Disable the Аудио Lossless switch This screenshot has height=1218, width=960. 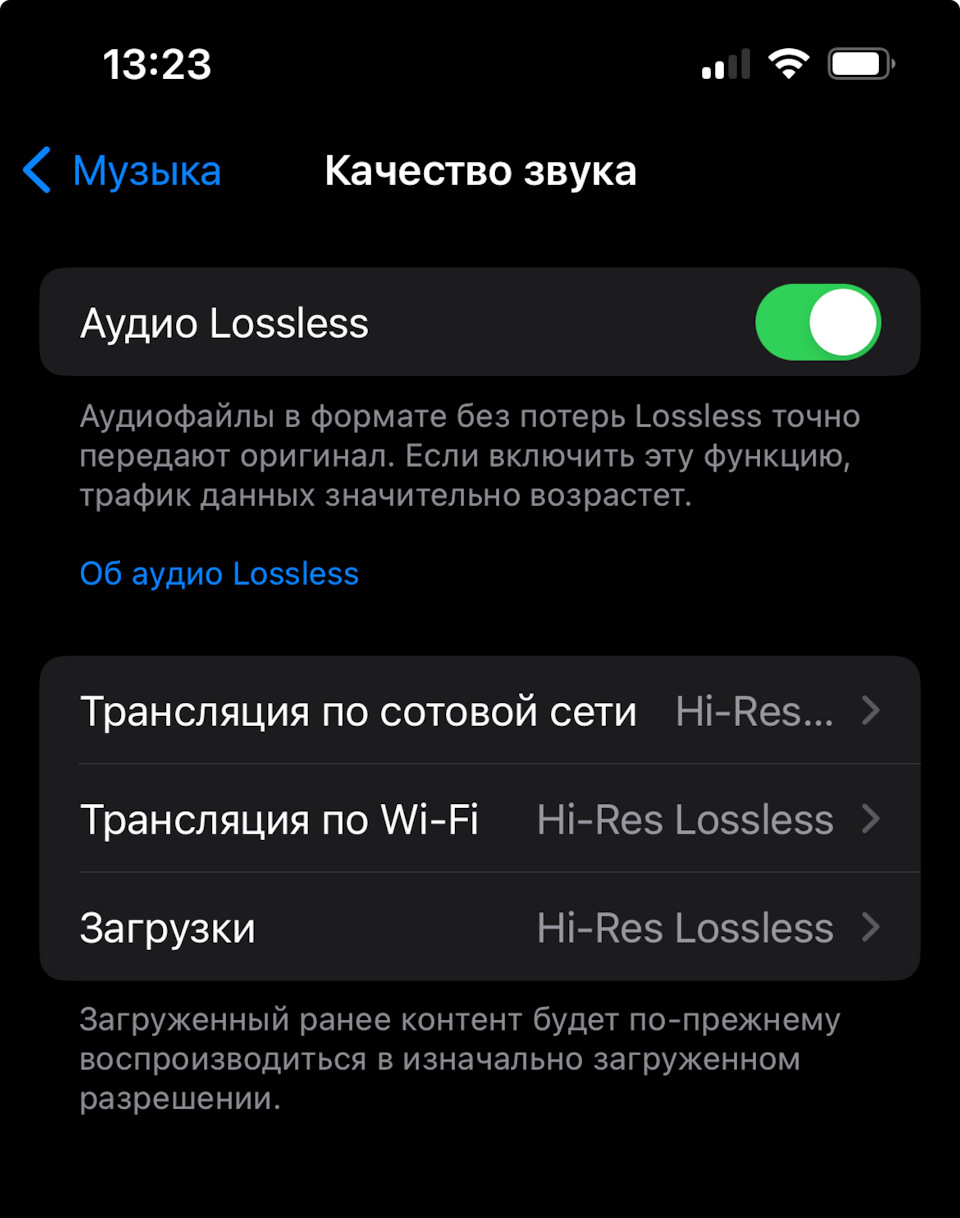pyautogui.click(x=817, y=322)
